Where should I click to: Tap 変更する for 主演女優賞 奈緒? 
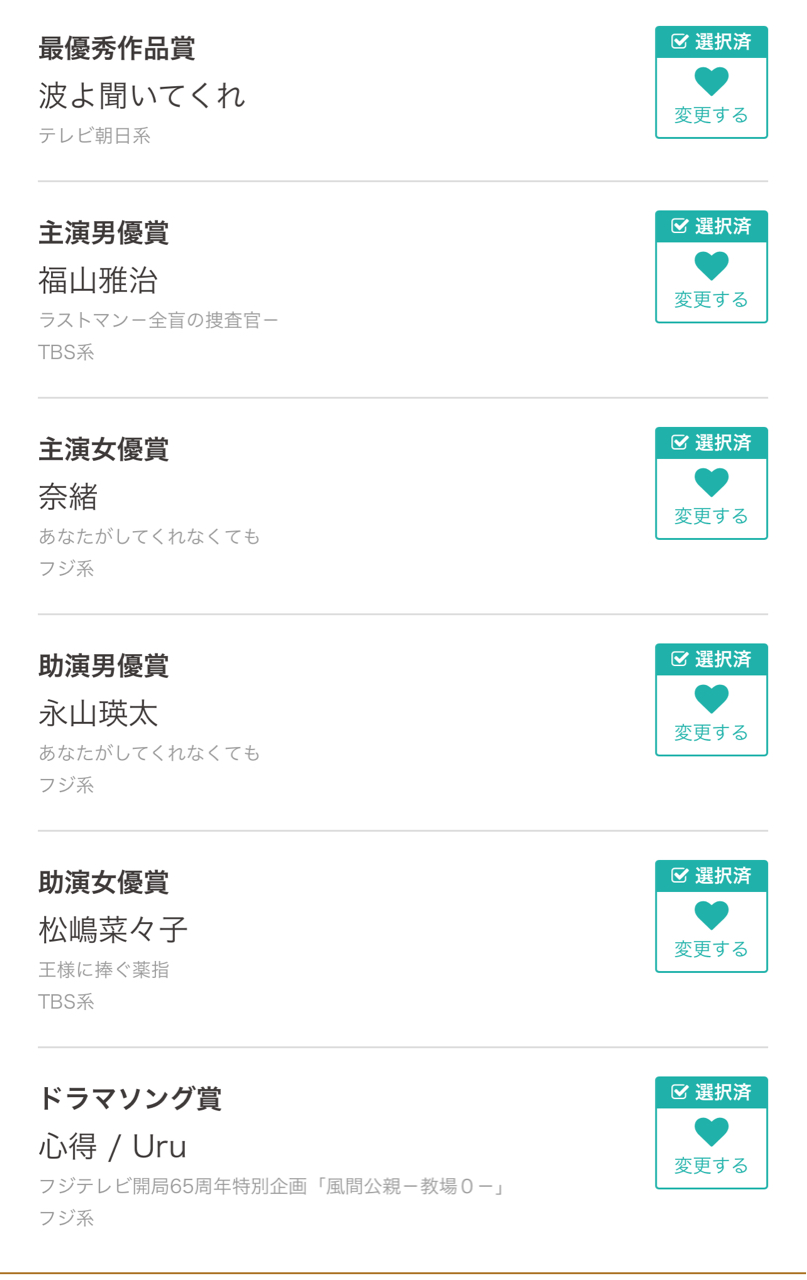[x=711, y=499]
